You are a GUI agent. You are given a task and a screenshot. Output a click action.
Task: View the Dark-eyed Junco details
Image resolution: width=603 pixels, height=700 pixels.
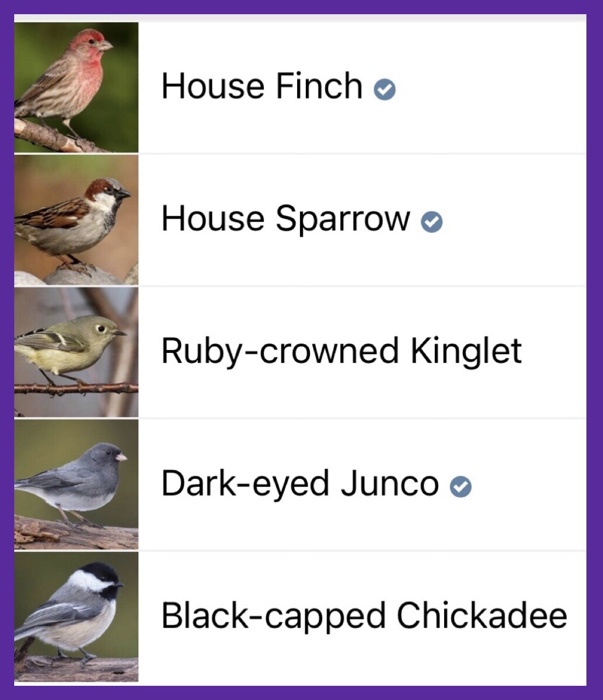[x=300, y=484]
